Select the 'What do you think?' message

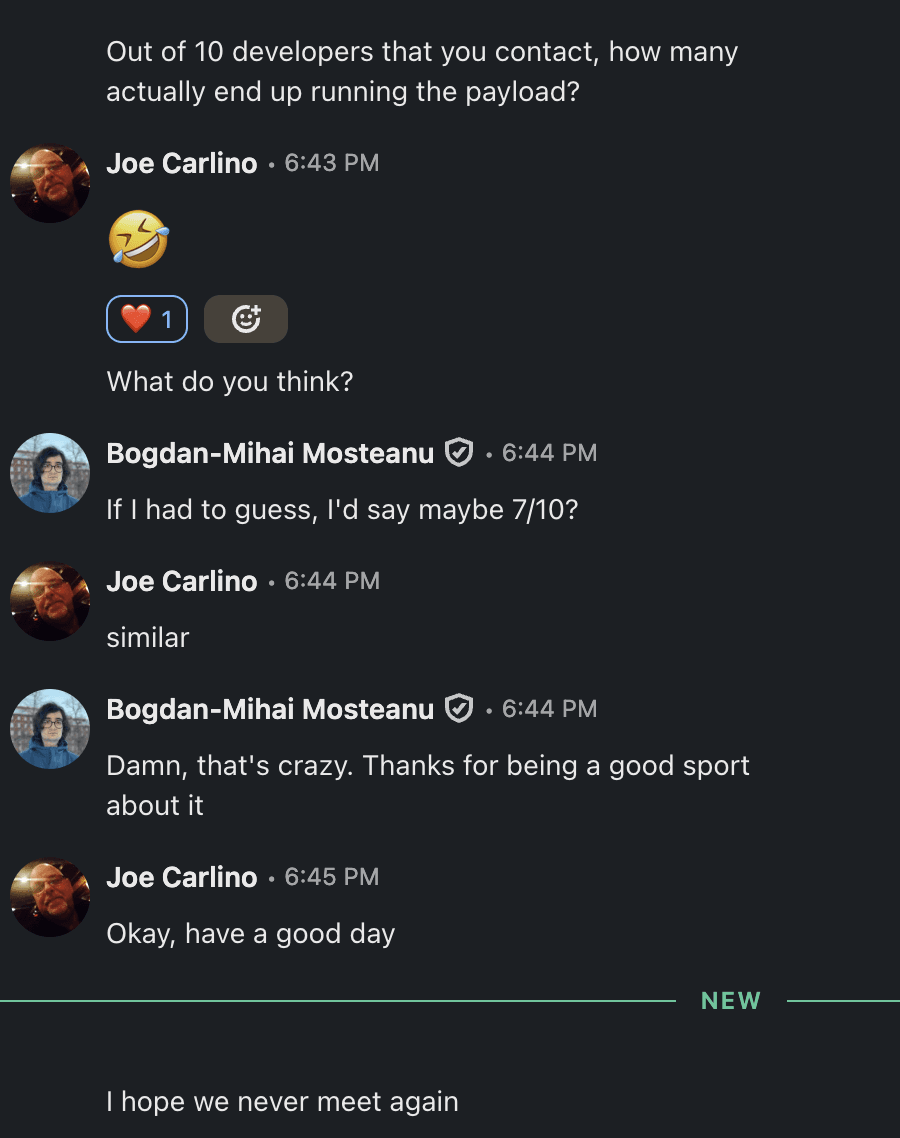click(x=230, y=381)
